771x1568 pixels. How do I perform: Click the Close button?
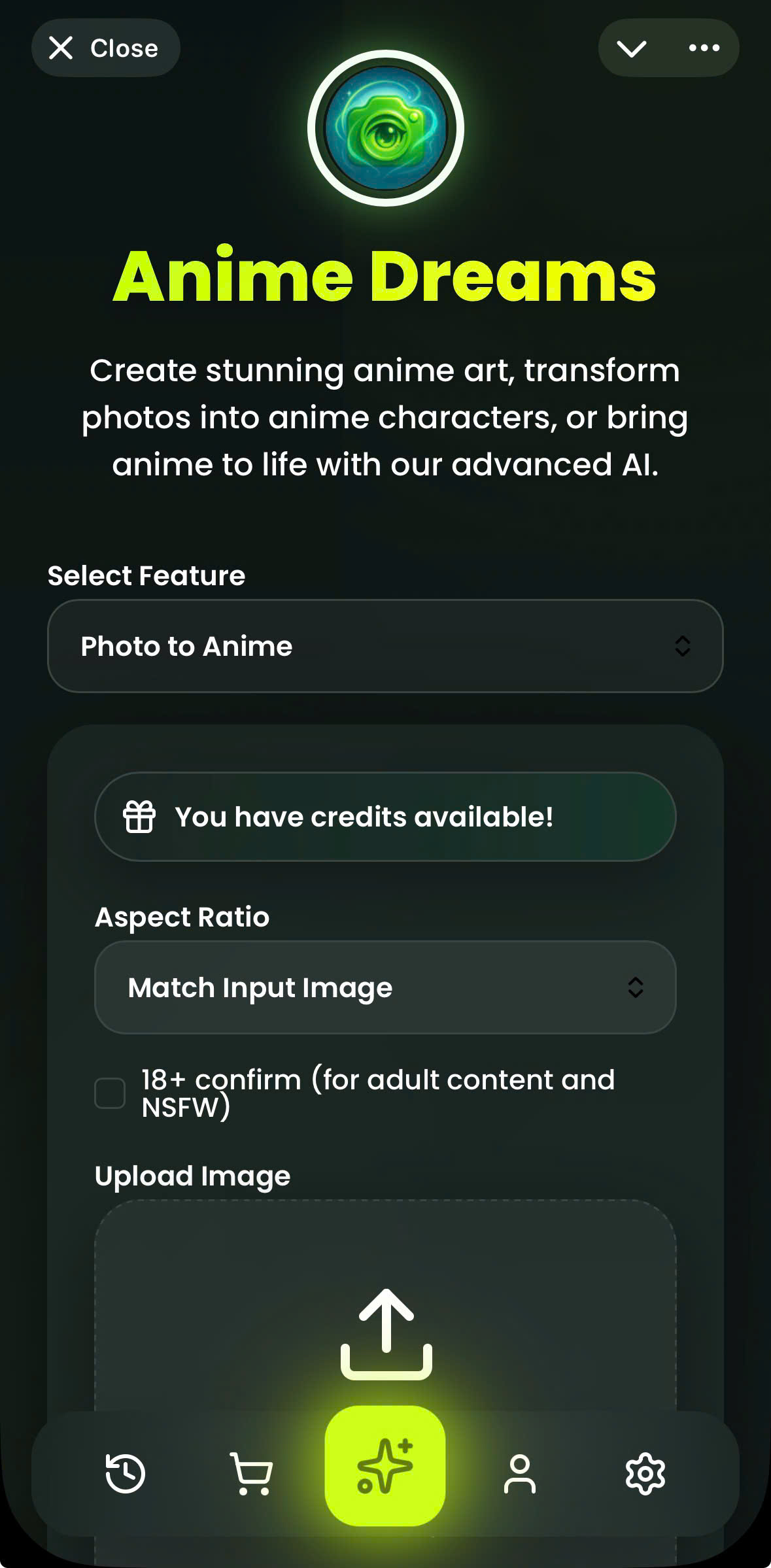[x=105, y=47]
